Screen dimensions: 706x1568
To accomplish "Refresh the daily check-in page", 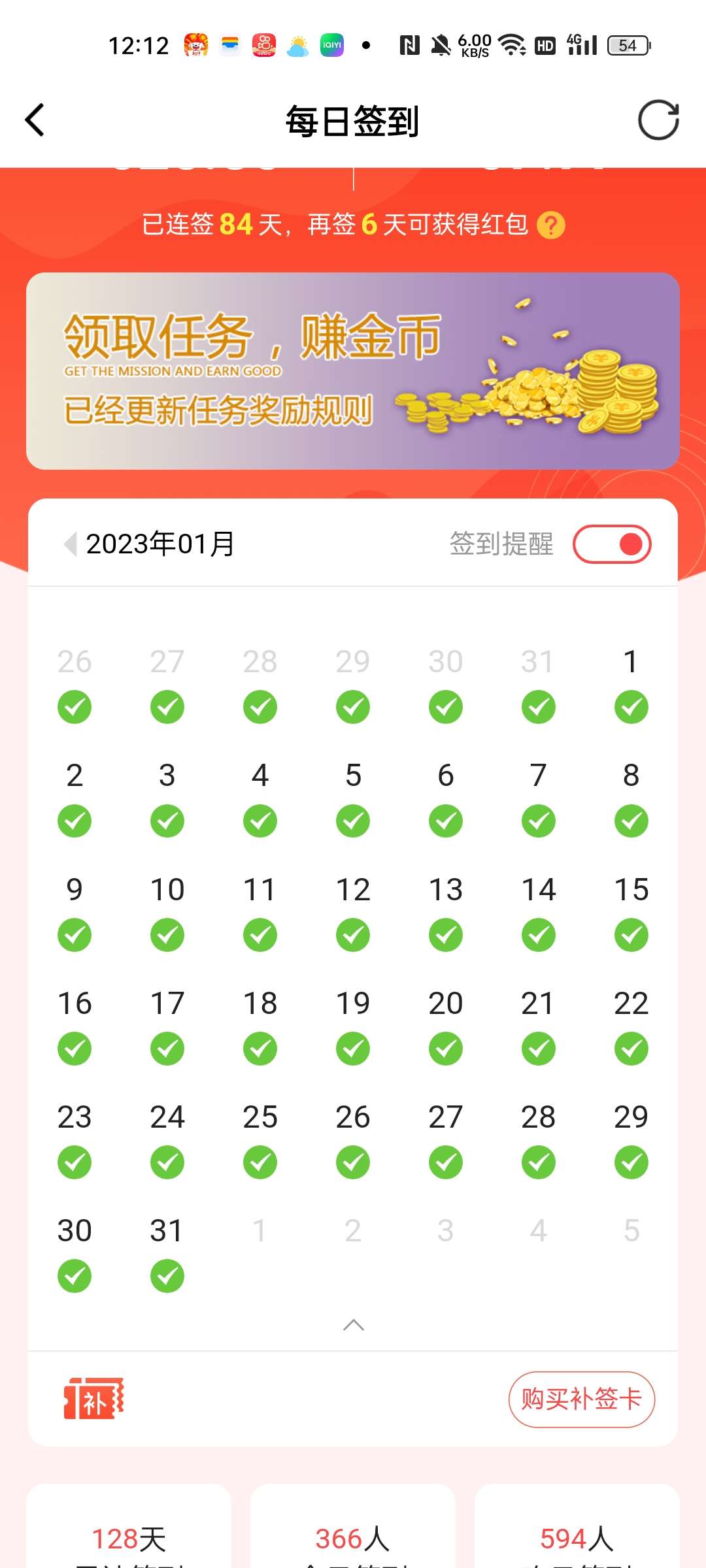I will click(x=658, y=120).
